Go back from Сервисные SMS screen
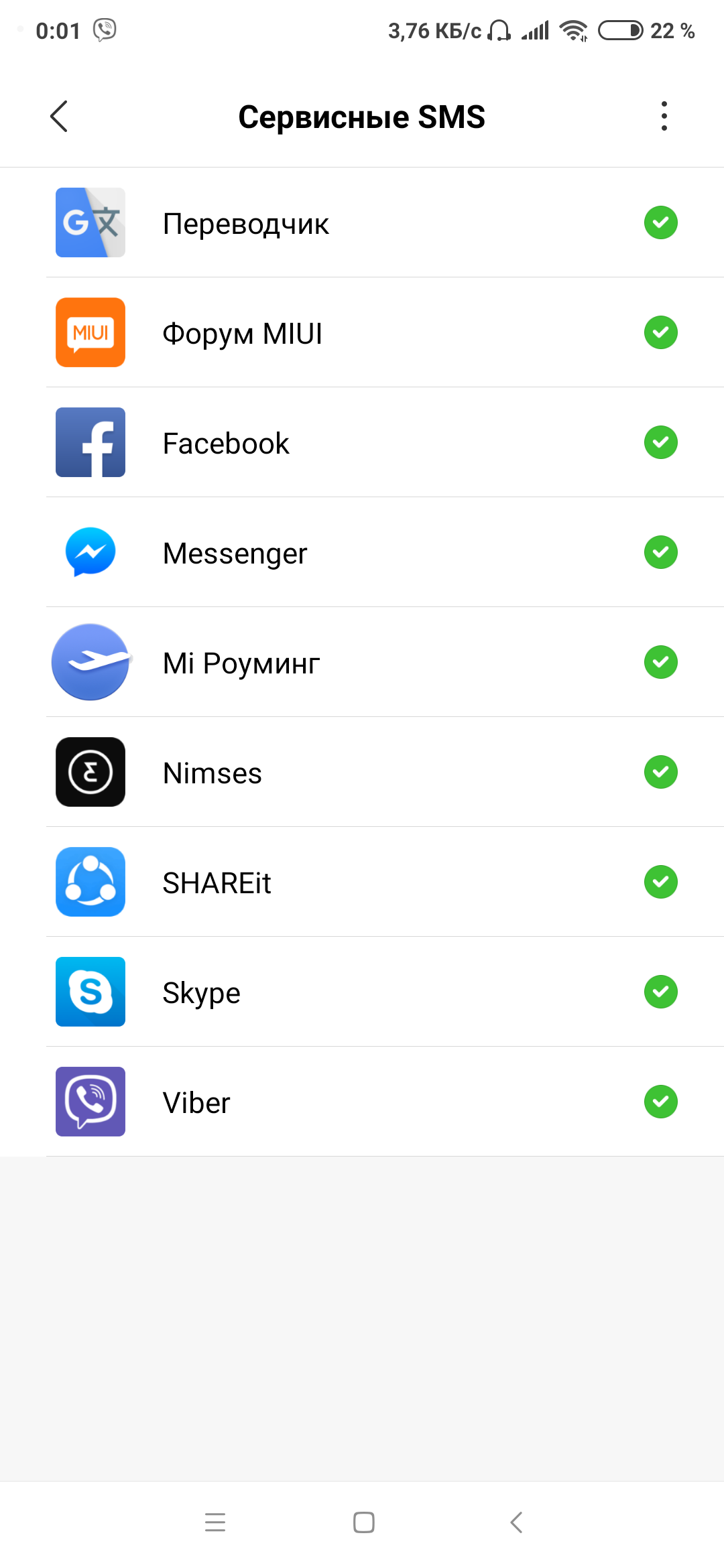Viewport: 724px width, 1568px height. click(x=59, y=117)
